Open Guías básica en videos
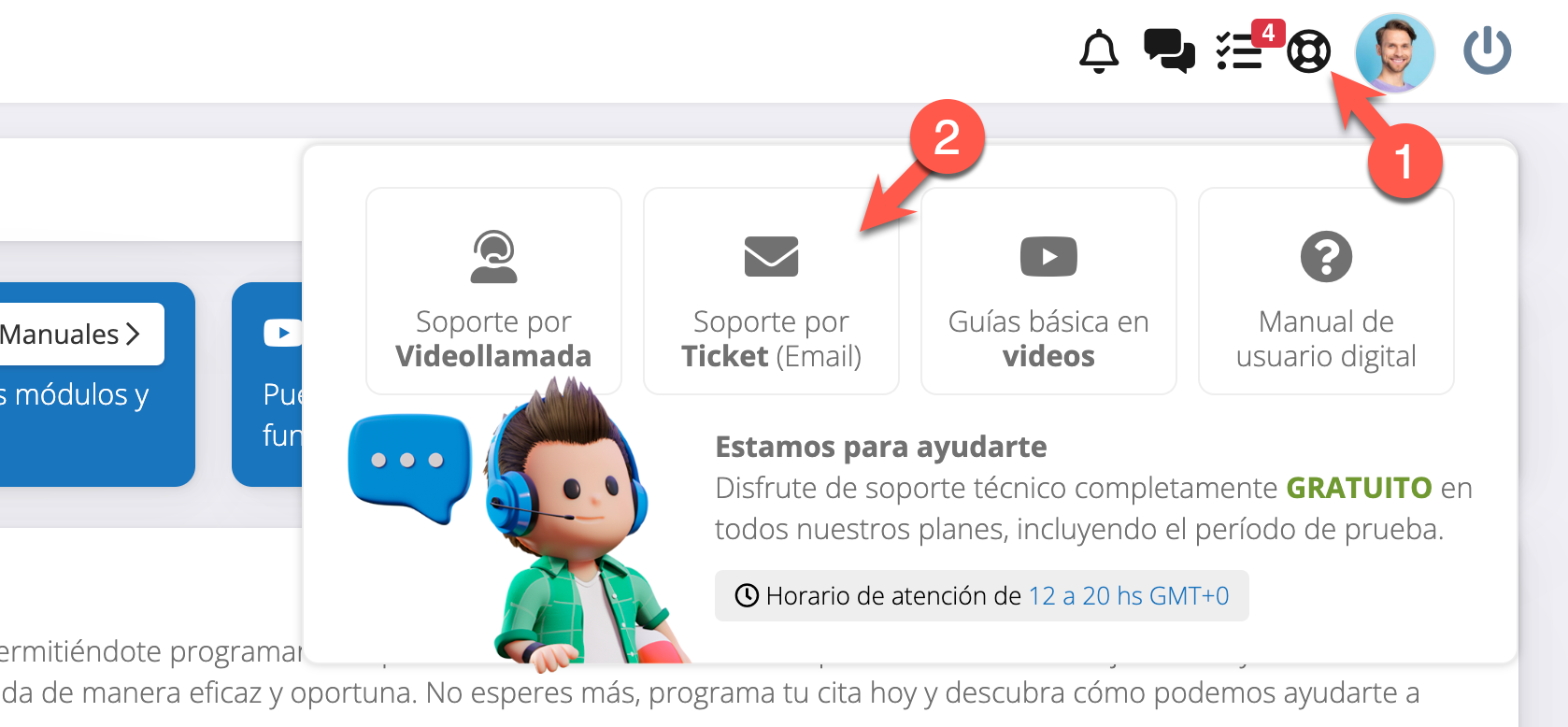 pos(1048,291)
